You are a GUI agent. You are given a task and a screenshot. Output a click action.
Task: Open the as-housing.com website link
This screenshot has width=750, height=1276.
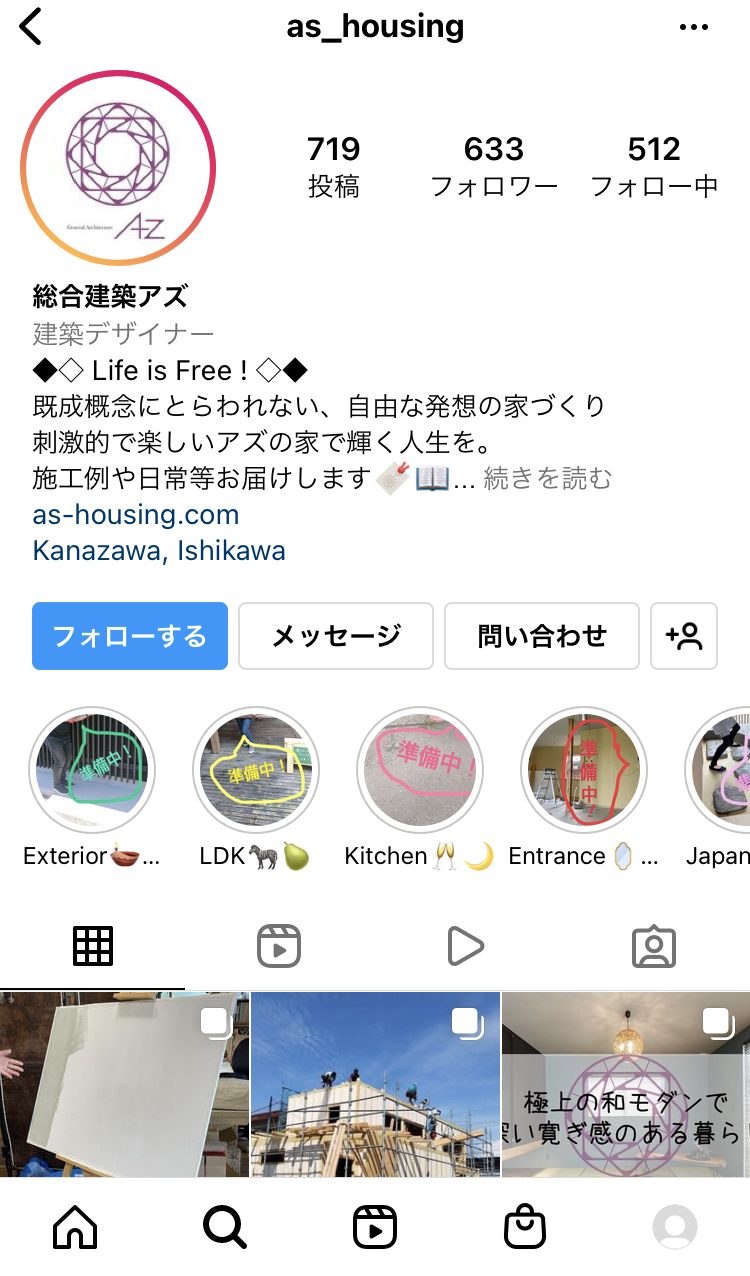136,515
